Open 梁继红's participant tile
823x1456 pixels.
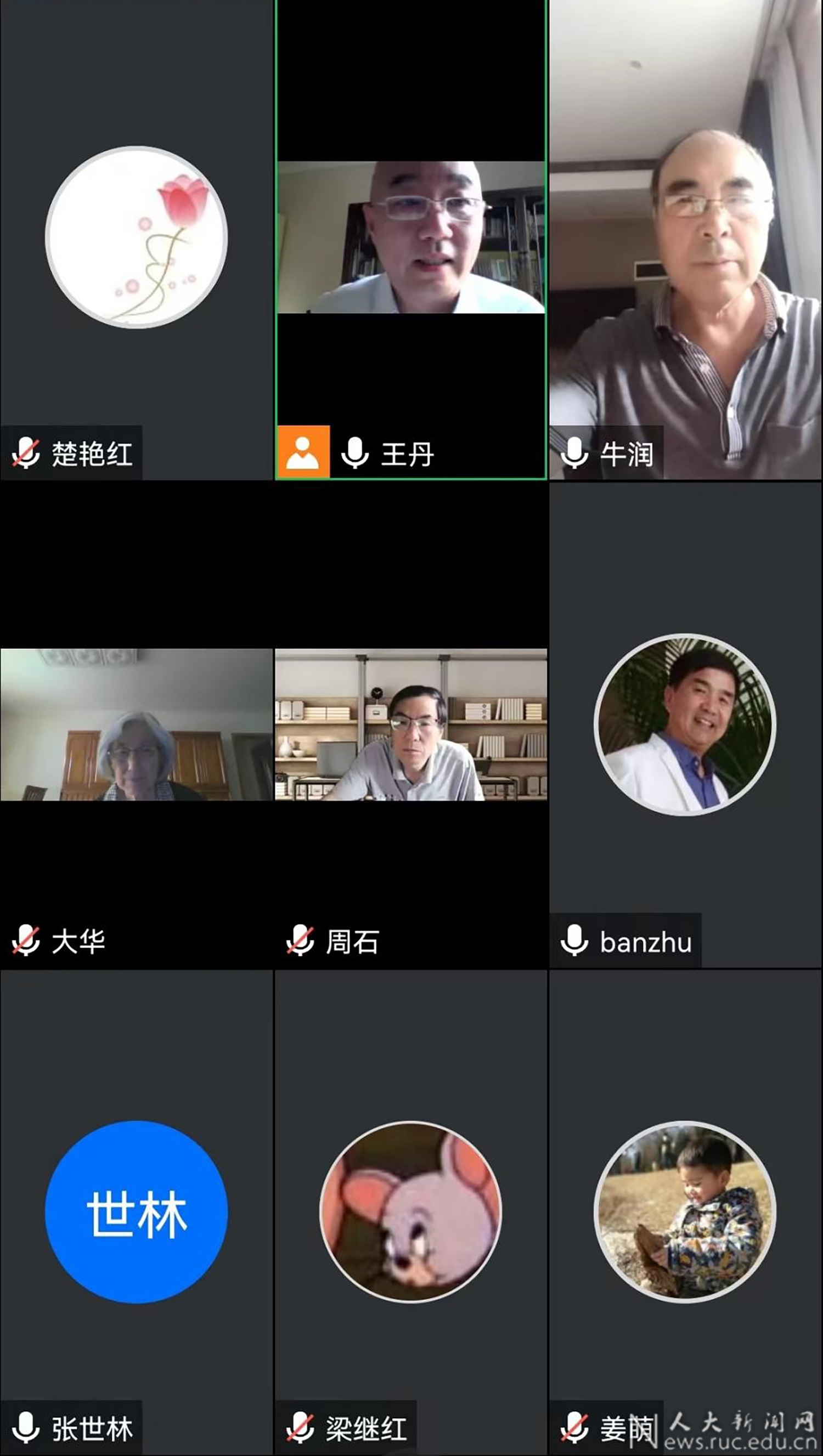(x=411, y=1213)
